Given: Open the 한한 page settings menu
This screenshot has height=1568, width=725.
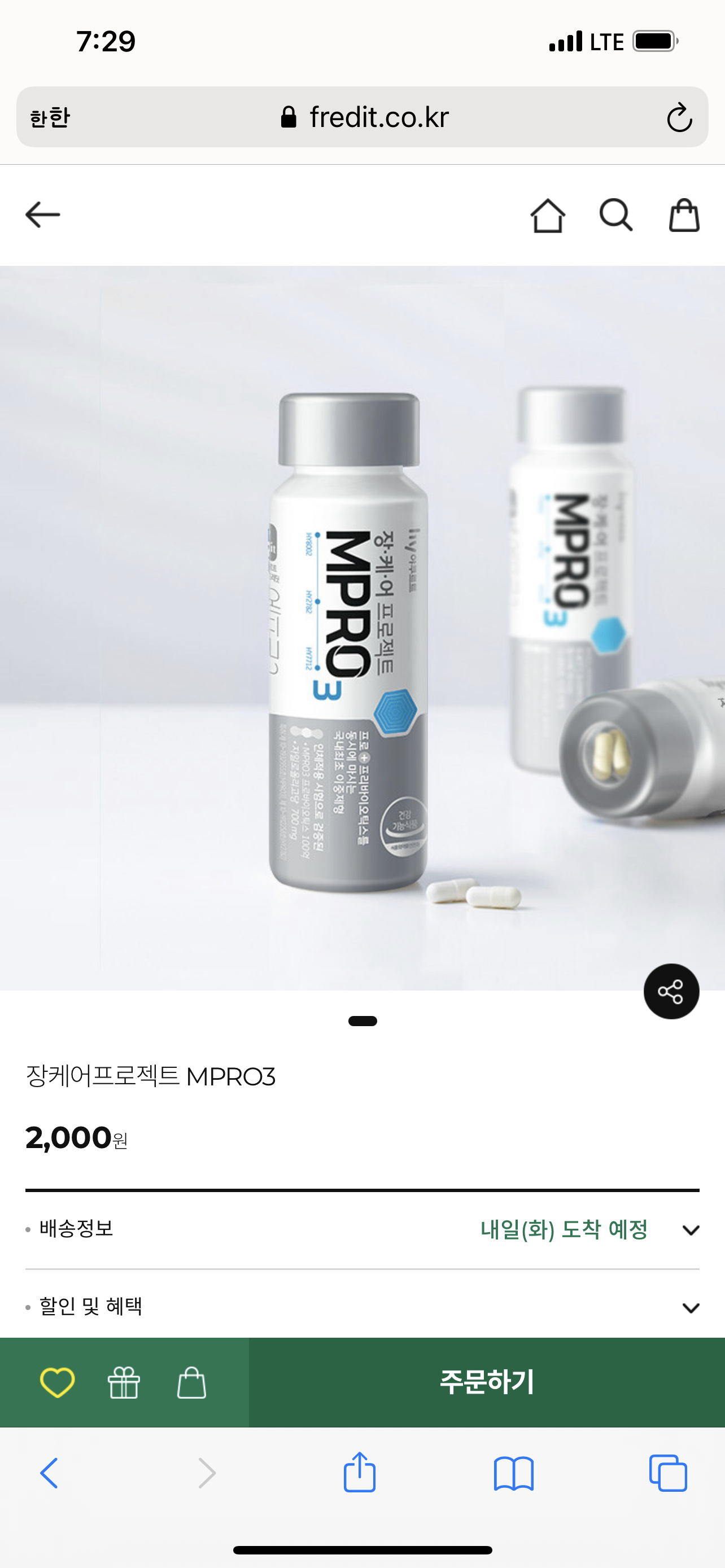Looking at the screenshot, I should point(50,117).
